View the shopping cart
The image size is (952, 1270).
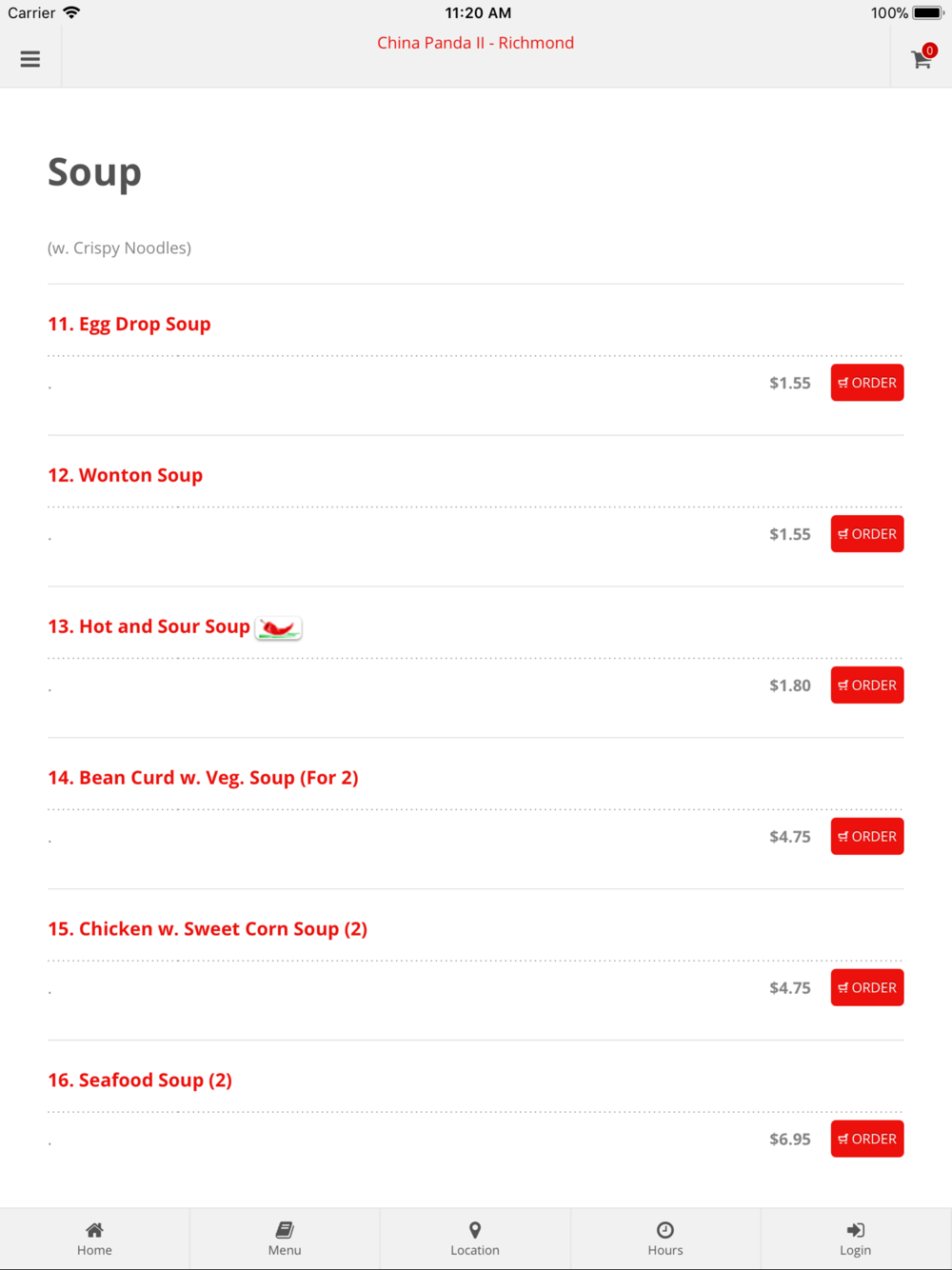tap(922, 58)
